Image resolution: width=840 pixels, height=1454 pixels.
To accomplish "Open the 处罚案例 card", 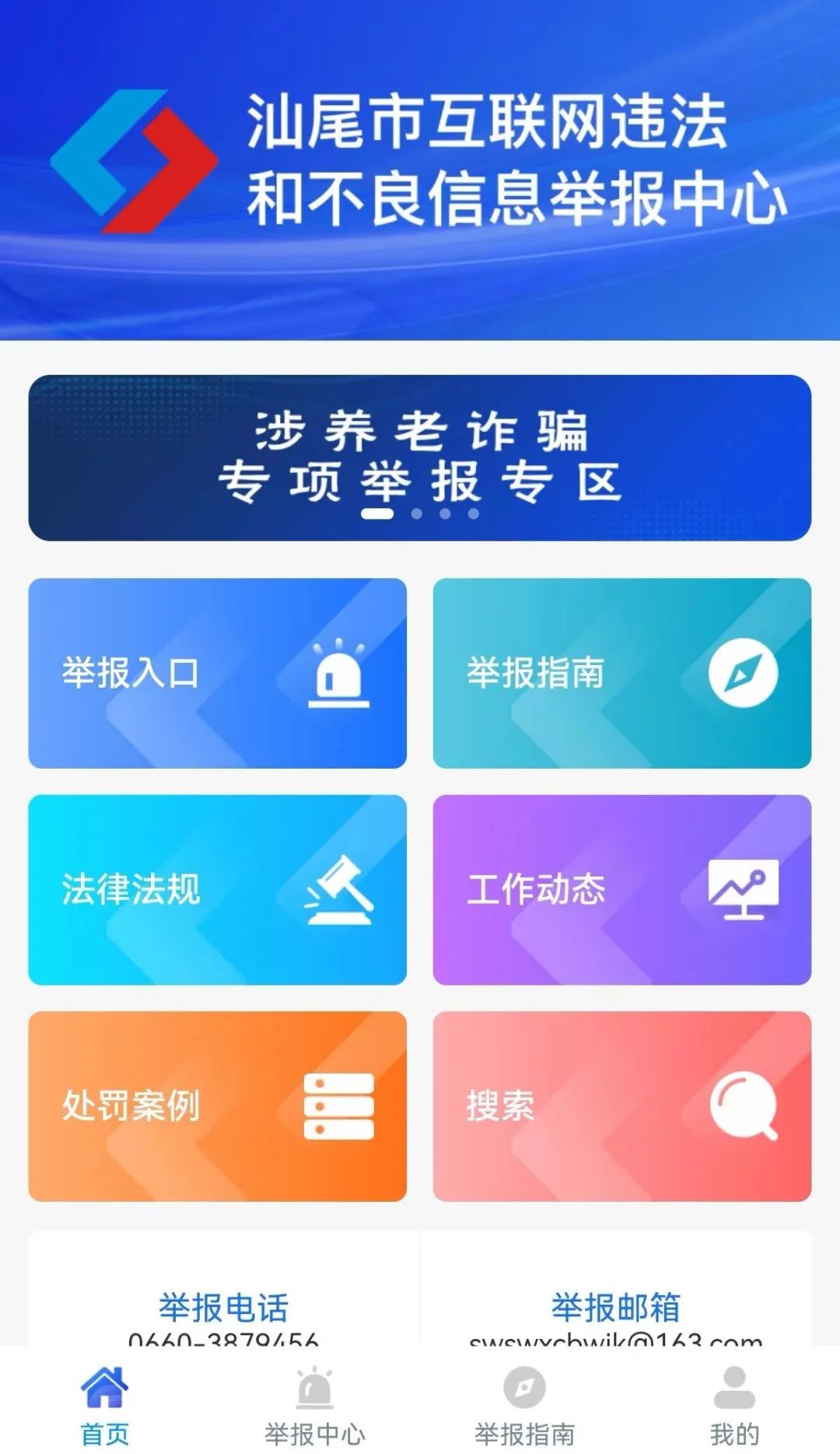I will tap(218, 1106).
